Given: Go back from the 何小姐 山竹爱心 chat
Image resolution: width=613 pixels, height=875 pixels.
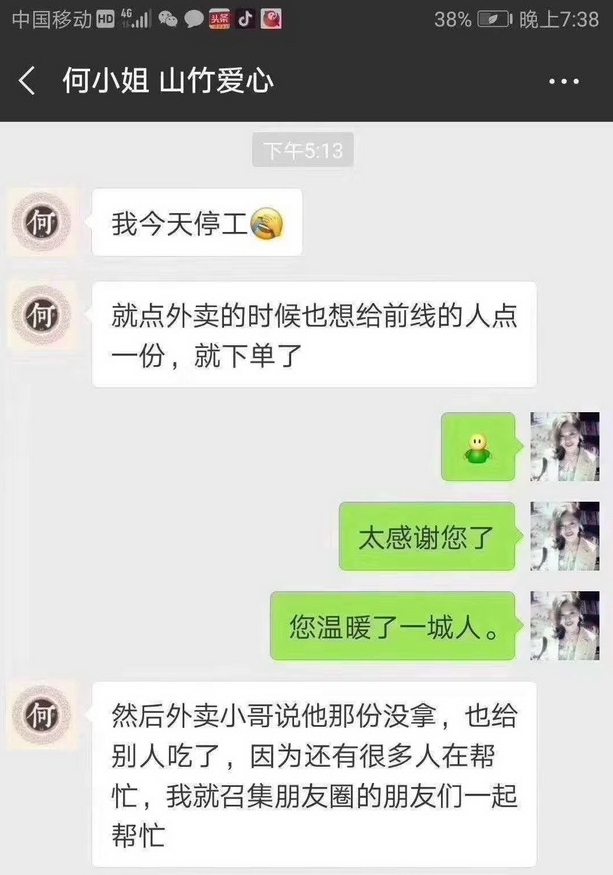Looking at the screenshot, I should [27, 80].
